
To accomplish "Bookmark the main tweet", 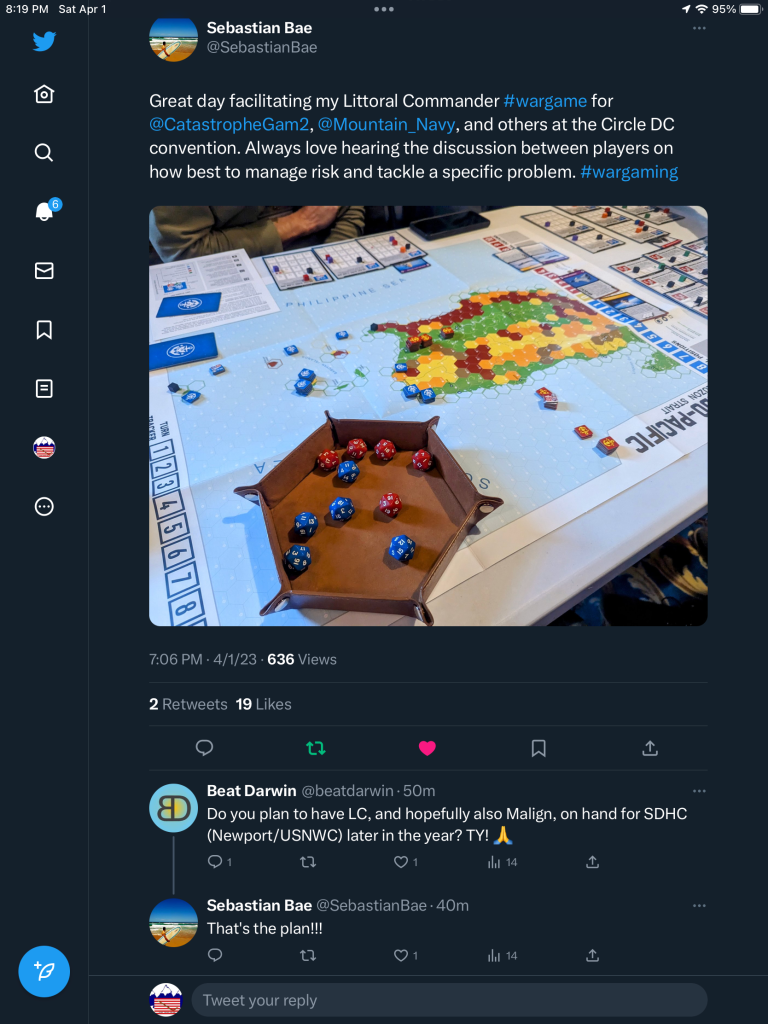I will click(538, 748).
